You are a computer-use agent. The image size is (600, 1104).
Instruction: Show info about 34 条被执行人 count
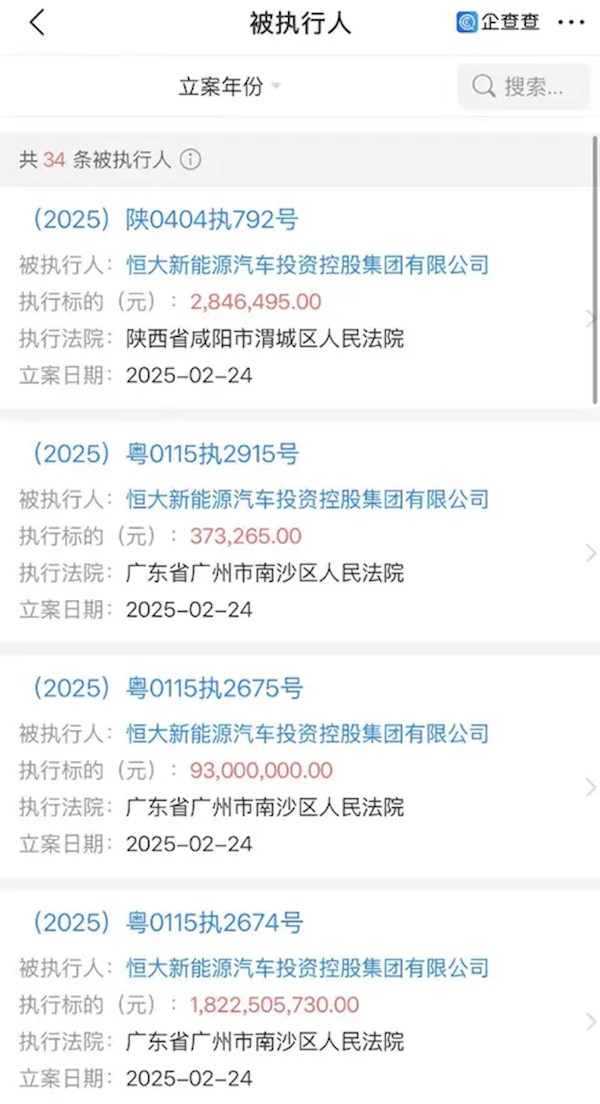[x=190, y=160]
